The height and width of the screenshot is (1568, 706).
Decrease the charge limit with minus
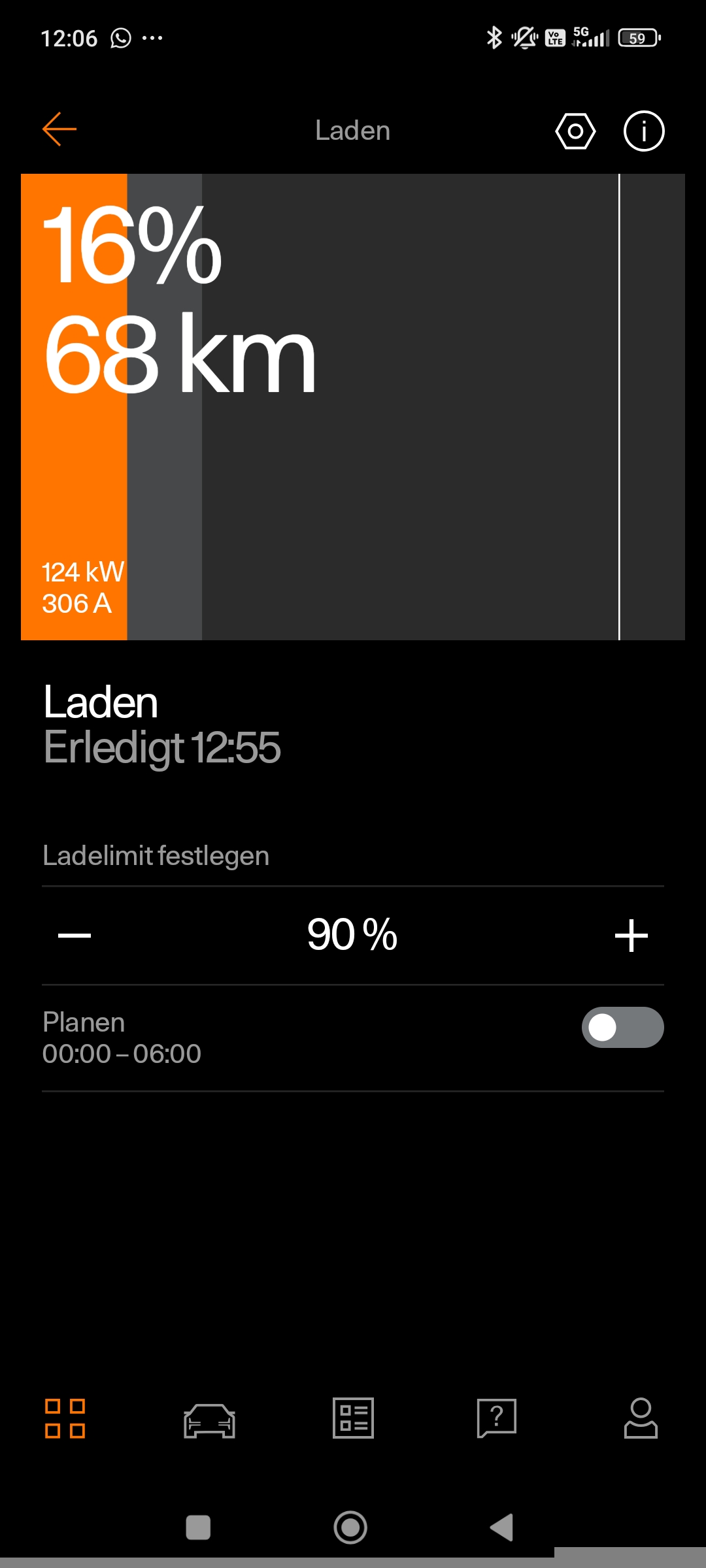pyautogui.click(x=75, y=936)
